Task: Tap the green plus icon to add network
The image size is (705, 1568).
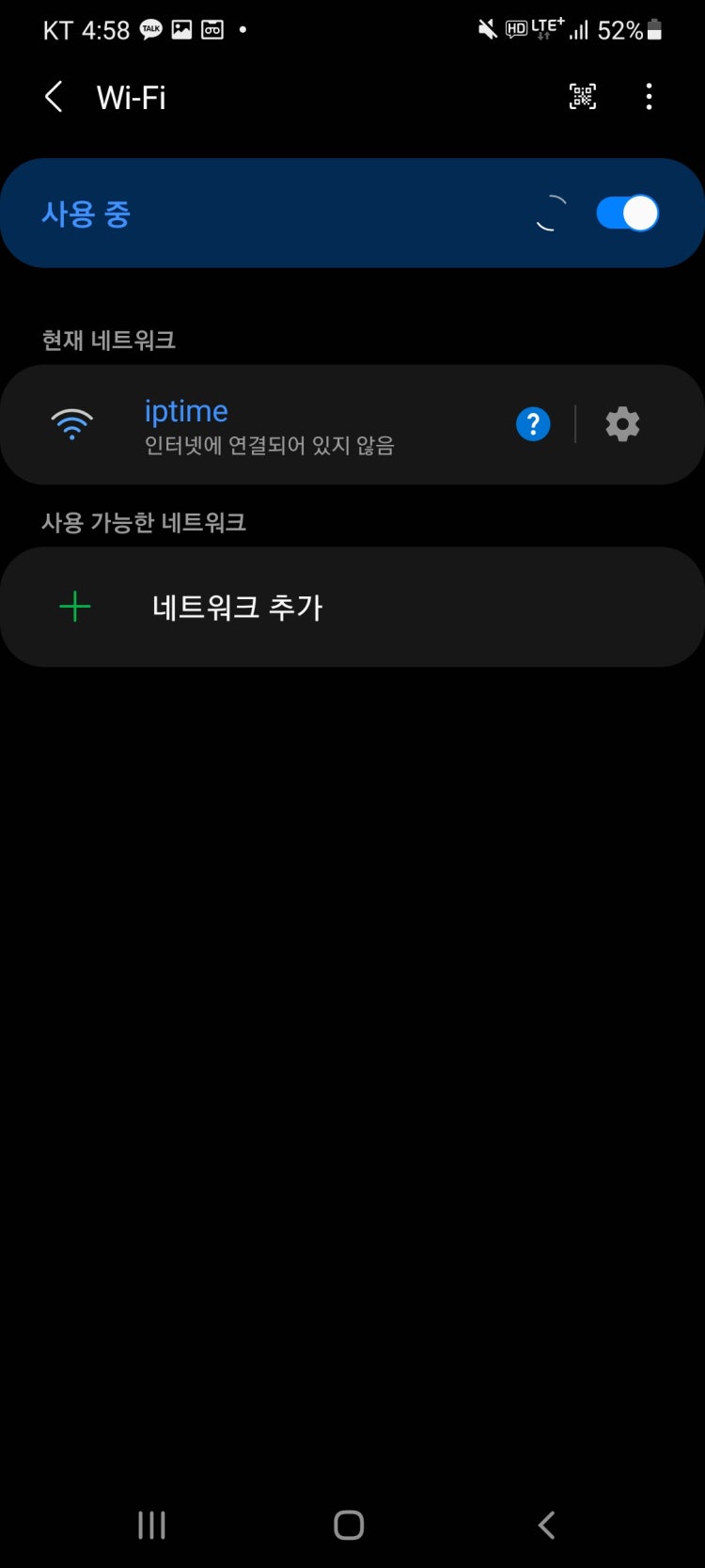Action: coord(74,607)
